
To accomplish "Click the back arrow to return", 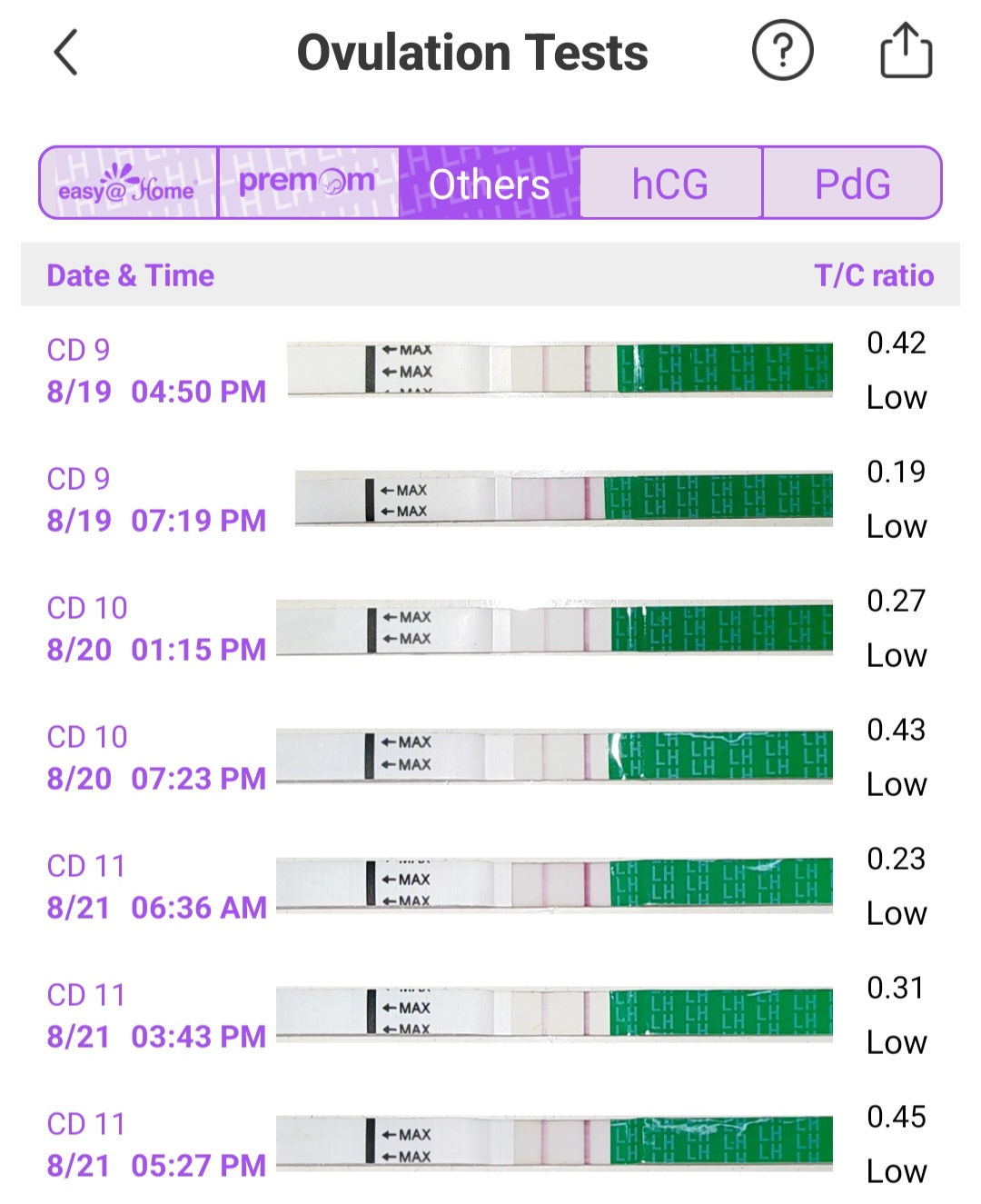I will tap(64, 51).
